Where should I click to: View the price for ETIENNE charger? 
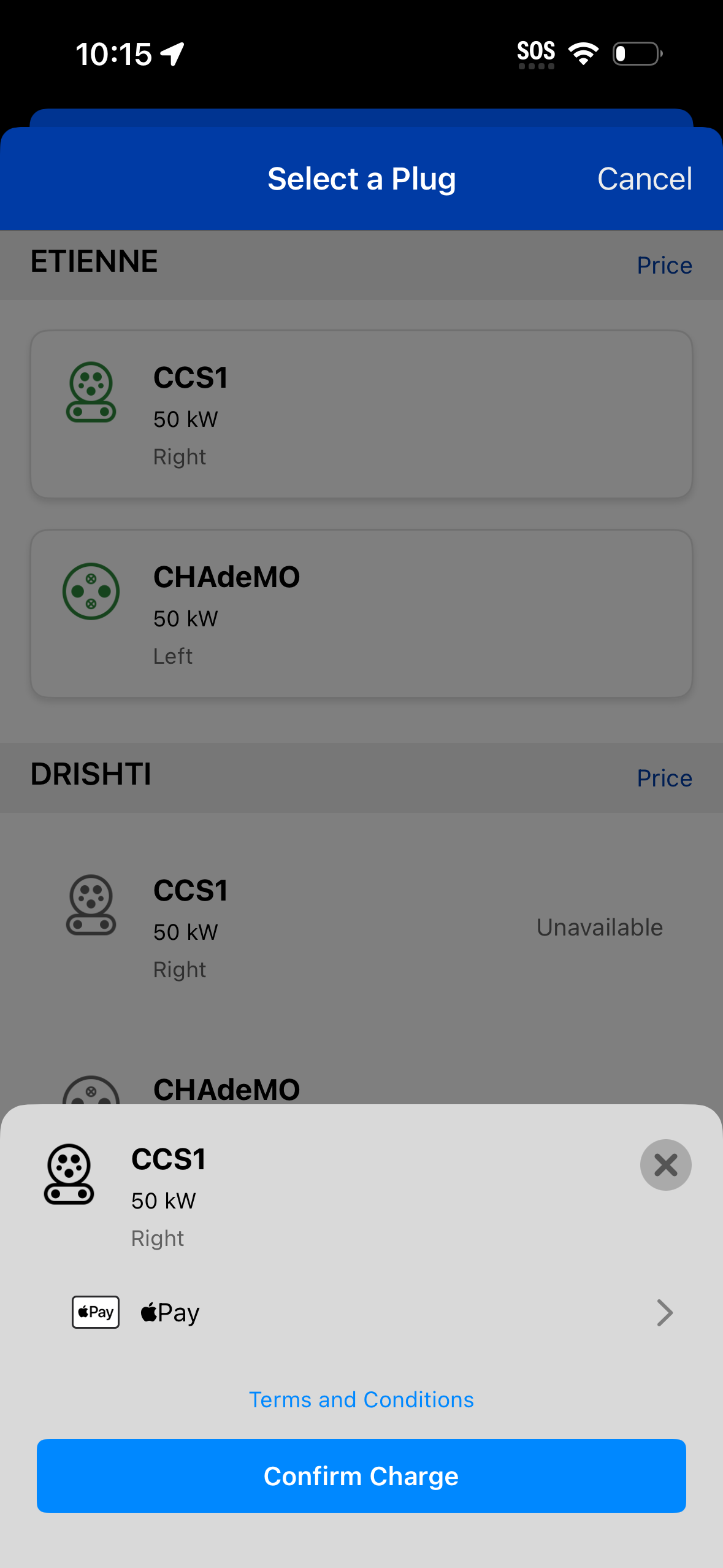click(664, 266)
